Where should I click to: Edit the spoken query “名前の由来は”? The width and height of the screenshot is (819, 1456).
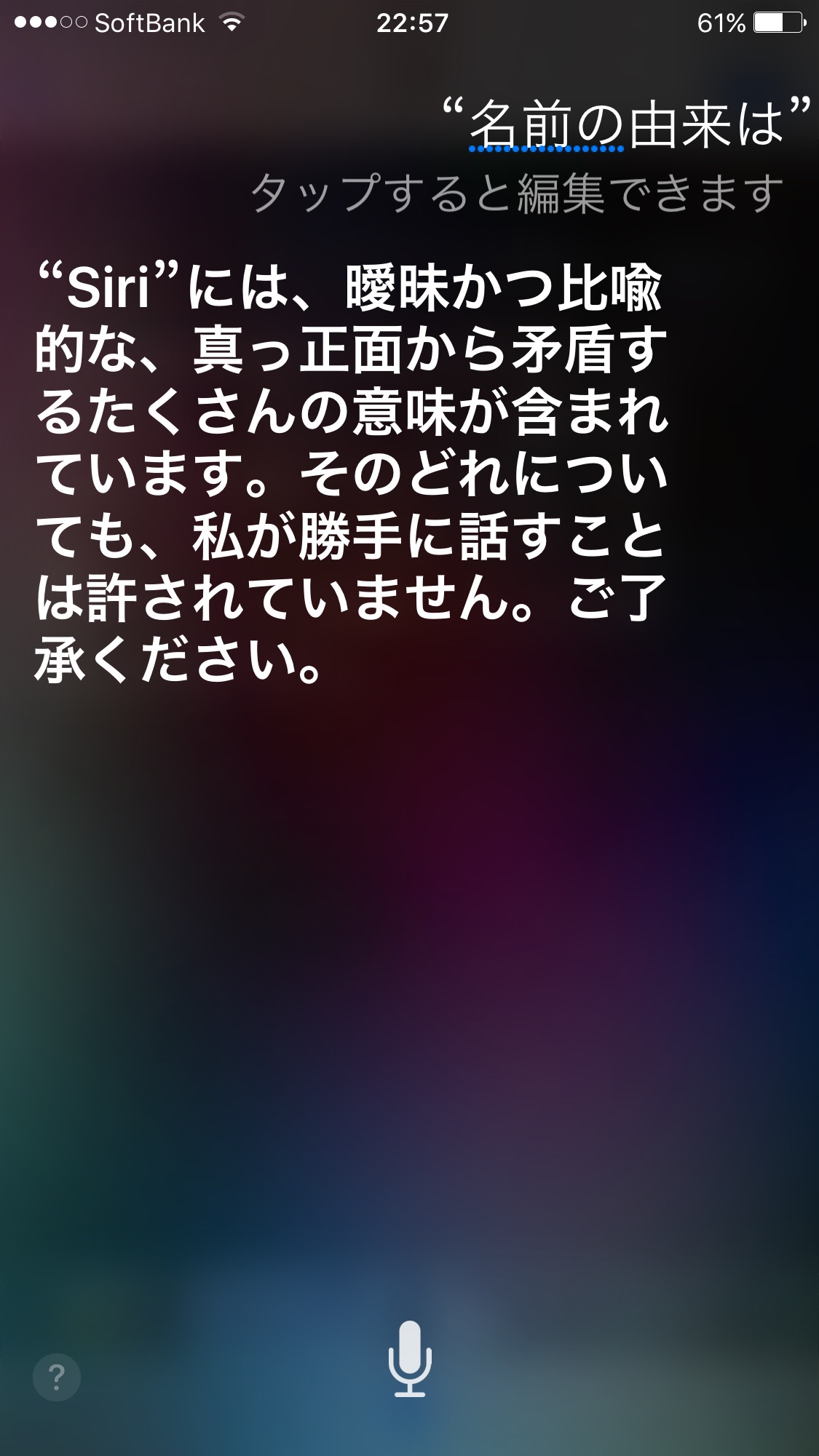tap(626, 125)
